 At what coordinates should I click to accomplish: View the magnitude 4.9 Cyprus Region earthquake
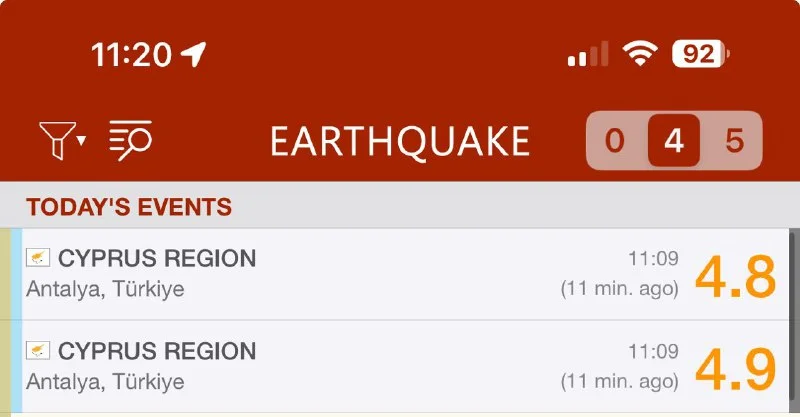(400, 366)
